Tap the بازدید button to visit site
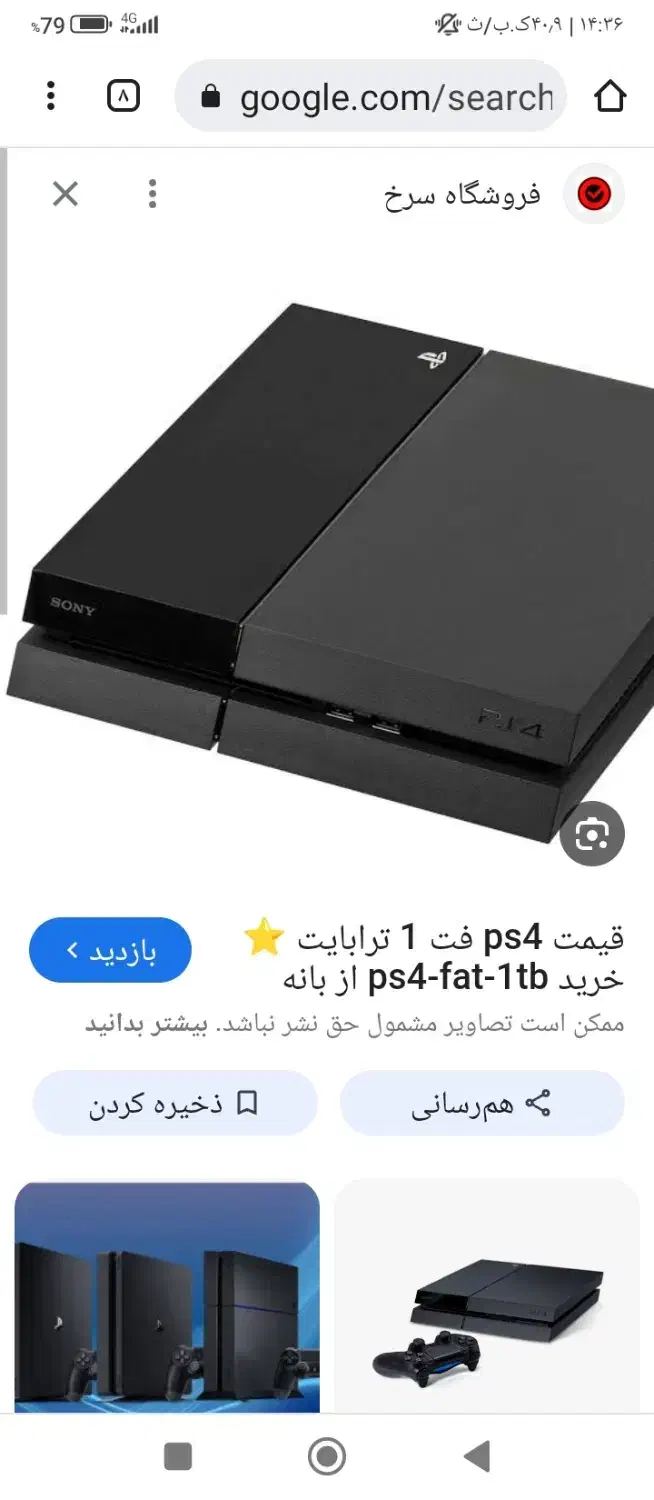This screenshot has height=1500, width=654. point(111,950)
